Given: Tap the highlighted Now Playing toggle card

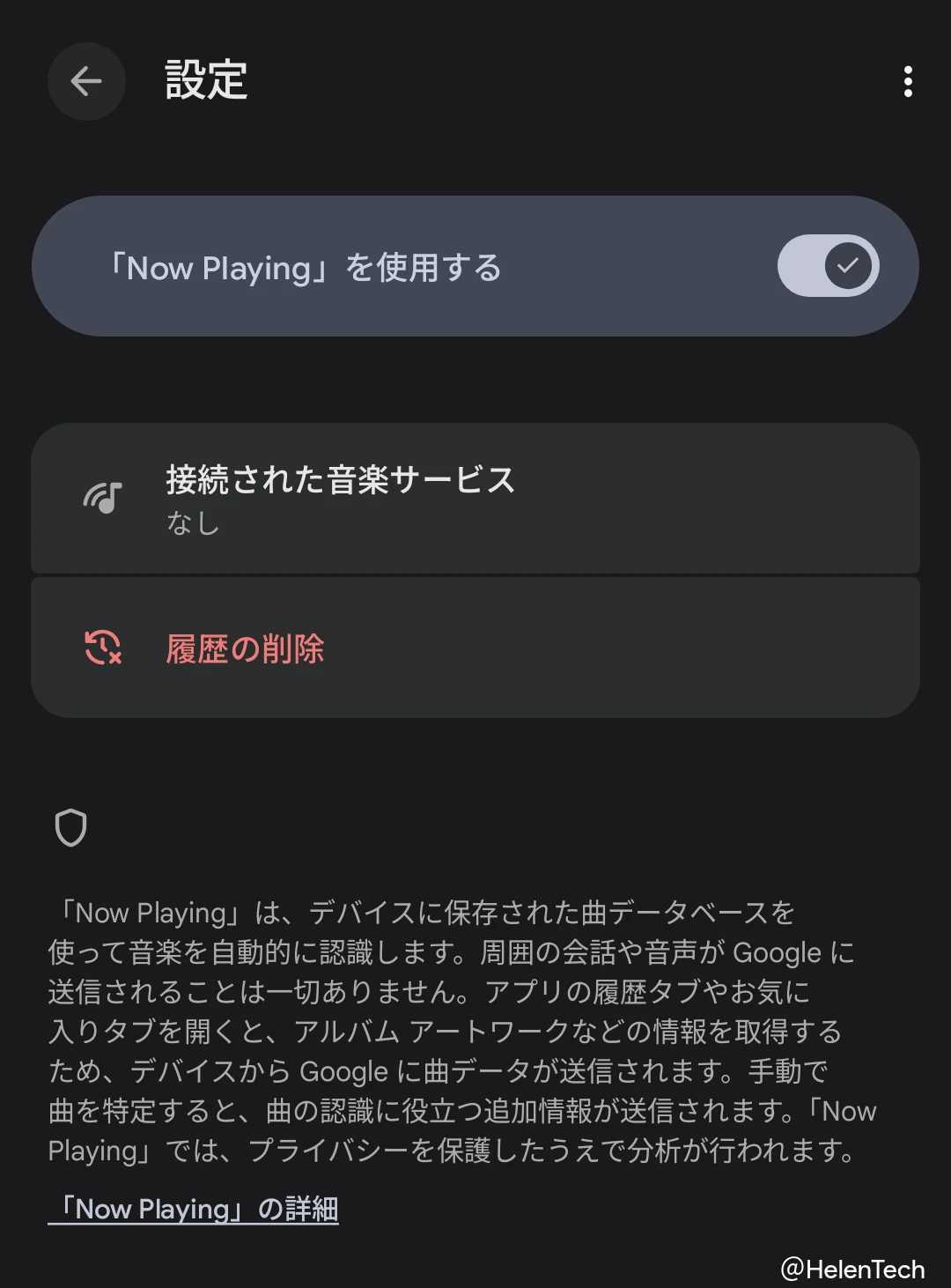Looking at the screenshot, I should (475, 265).
